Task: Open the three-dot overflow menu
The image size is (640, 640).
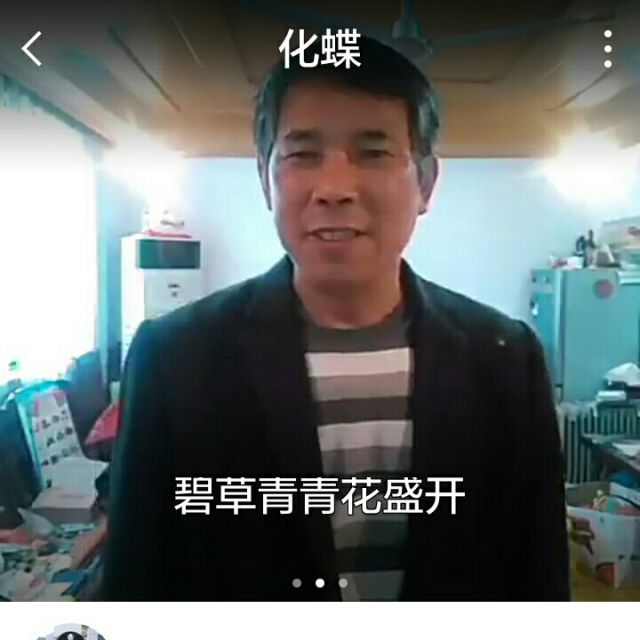Action: click(607, 48)
